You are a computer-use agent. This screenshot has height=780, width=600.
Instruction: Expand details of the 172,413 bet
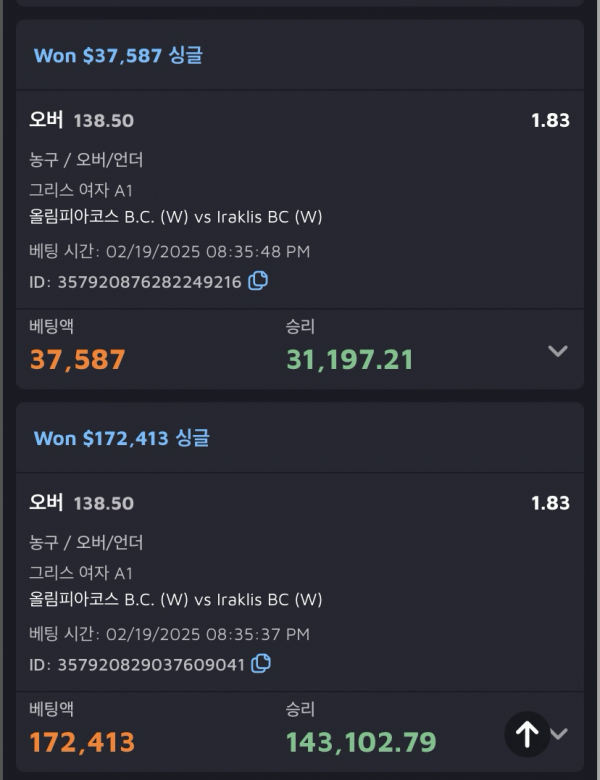pyautogui.click(x=560, y=734)
